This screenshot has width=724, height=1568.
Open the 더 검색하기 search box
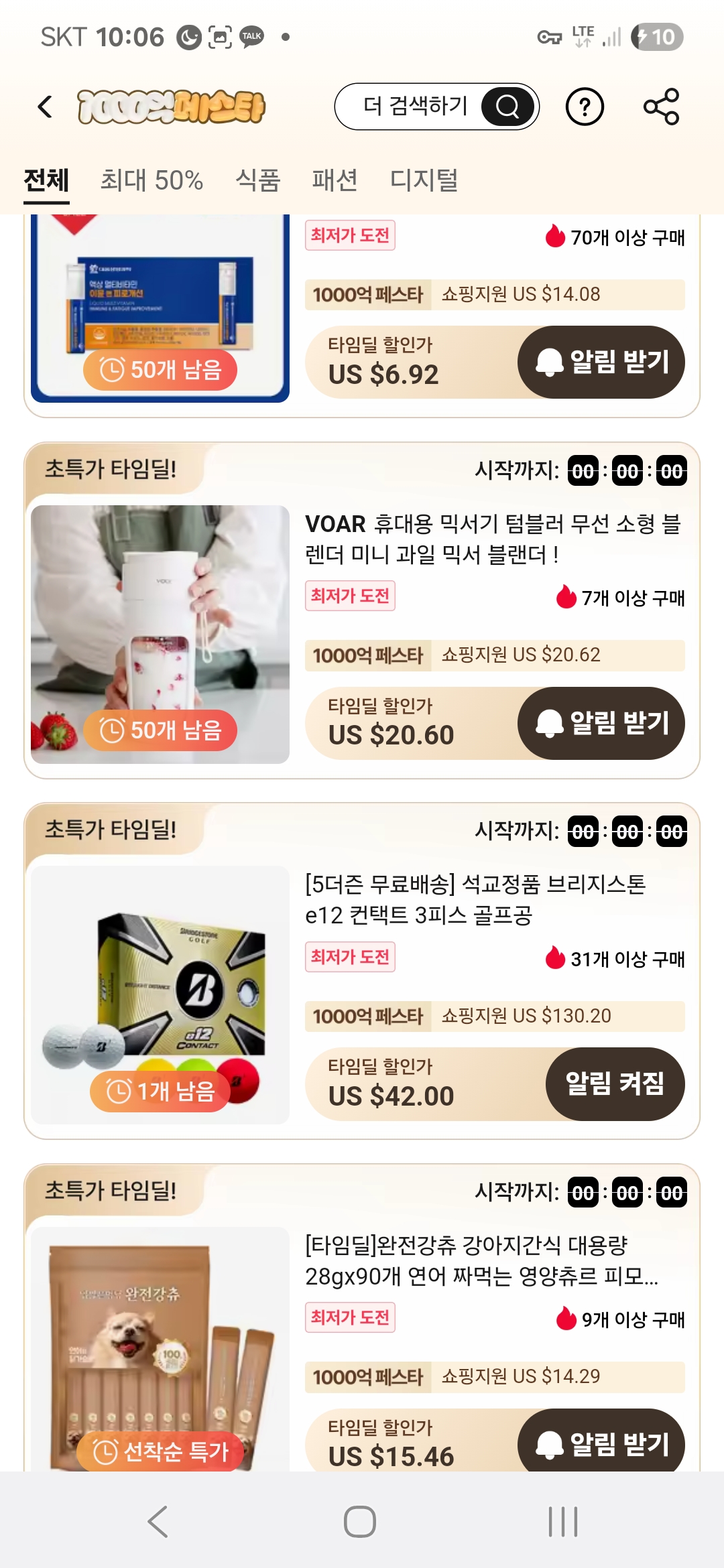436,106
